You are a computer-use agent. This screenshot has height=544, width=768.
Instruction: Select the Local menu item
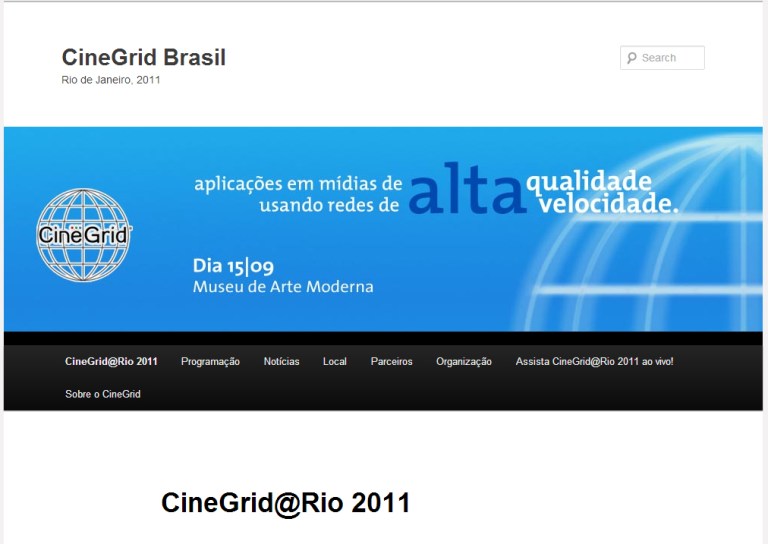[x=334, y=361]
